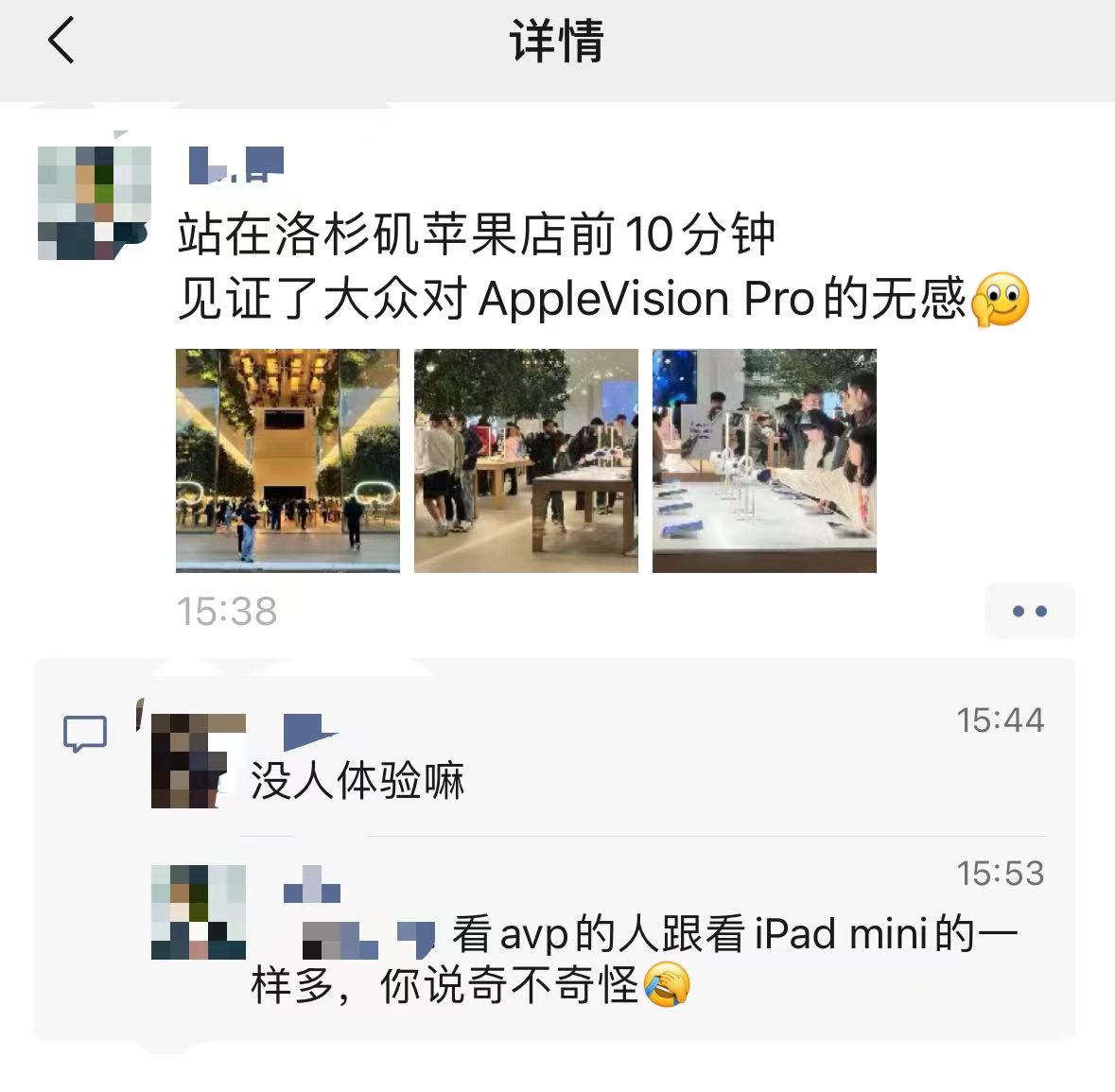The image size is (1115, 1092).
Task: Open the Apple store exterior photo
Action: tap(287, 460)
